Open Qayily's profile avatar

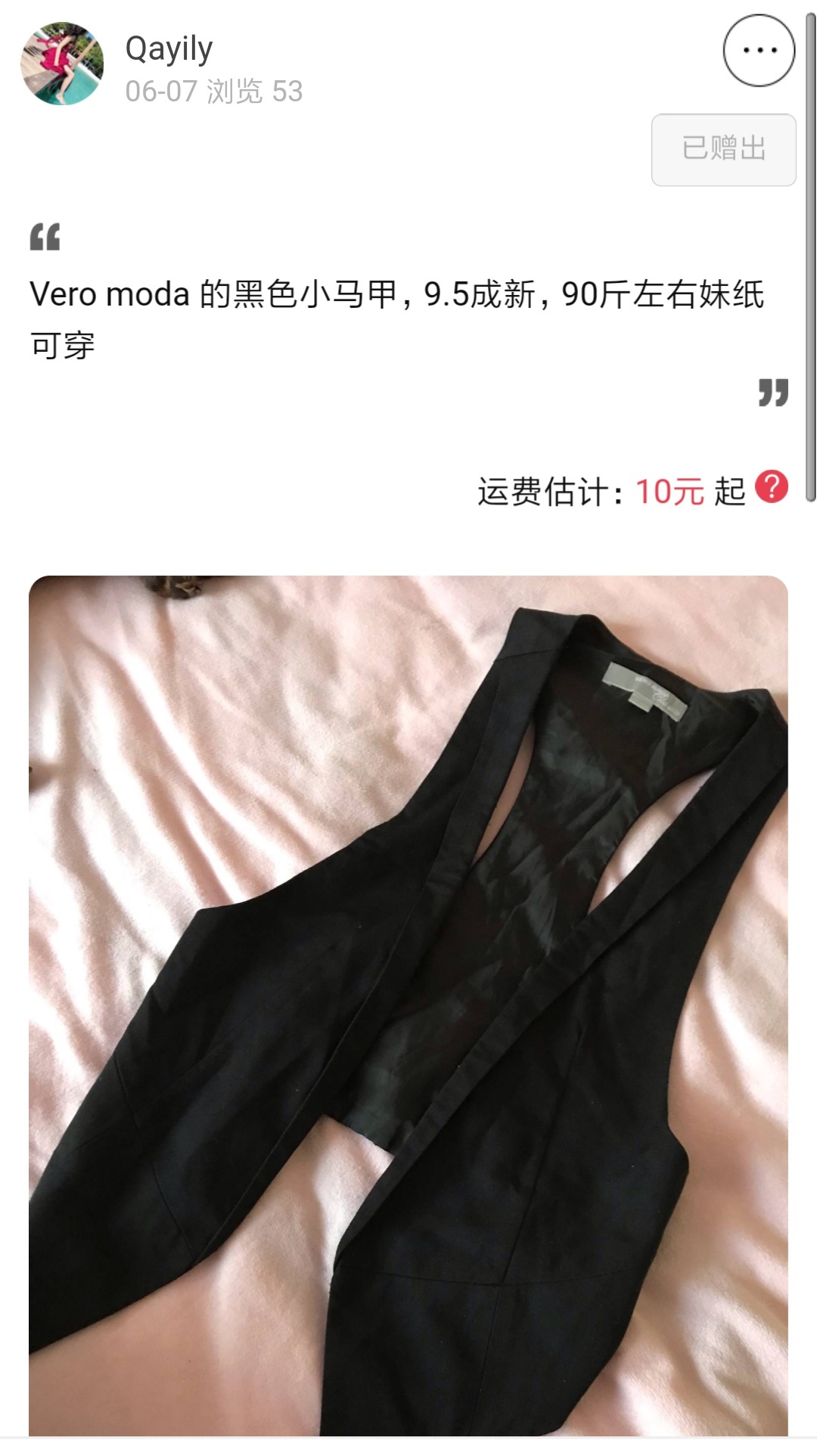tap(62, 64)
